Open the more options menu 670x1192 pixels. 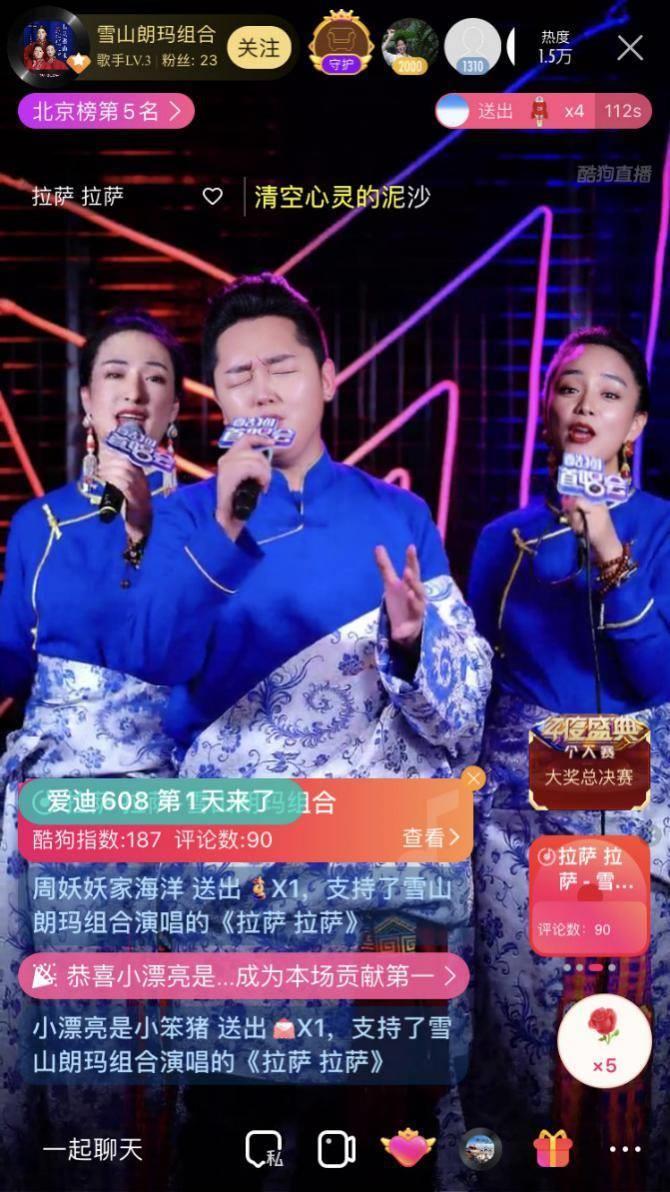pyautogui.click(x=625, y=1149)
